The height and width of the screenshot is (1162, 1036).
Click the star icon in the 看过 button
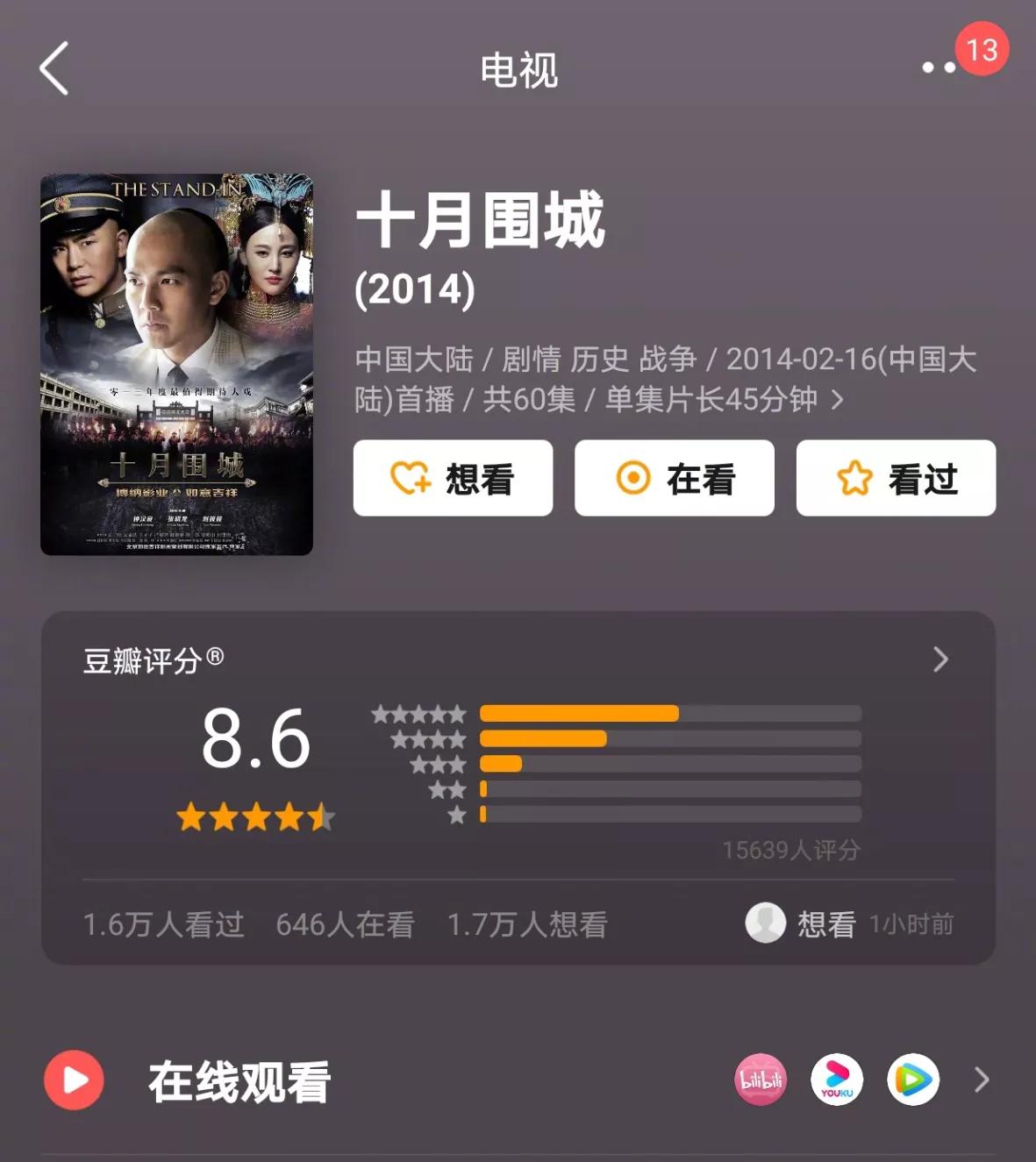[x=854, y=478]
